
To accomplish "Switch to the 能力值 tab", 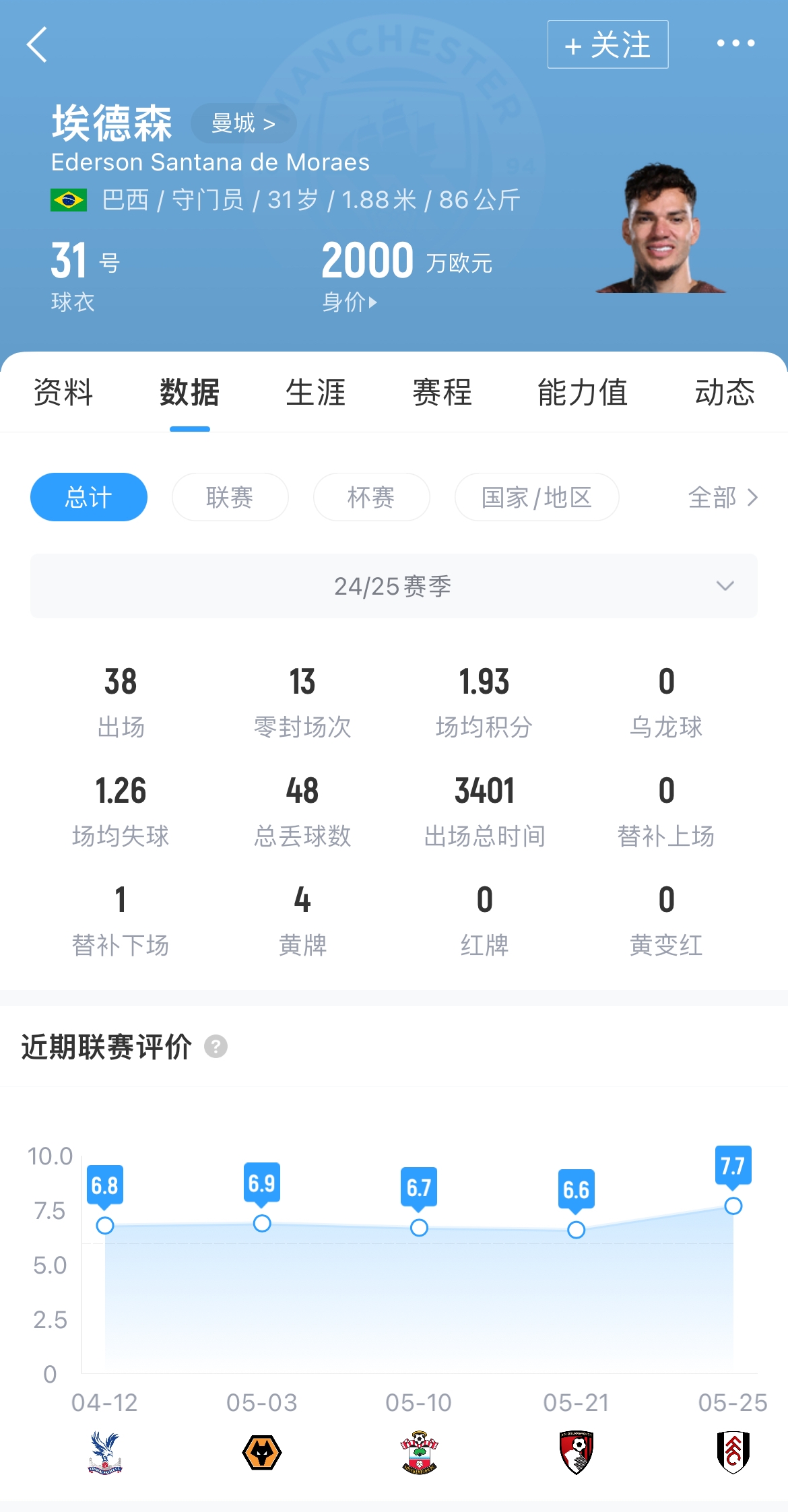I will click(583, 392).
